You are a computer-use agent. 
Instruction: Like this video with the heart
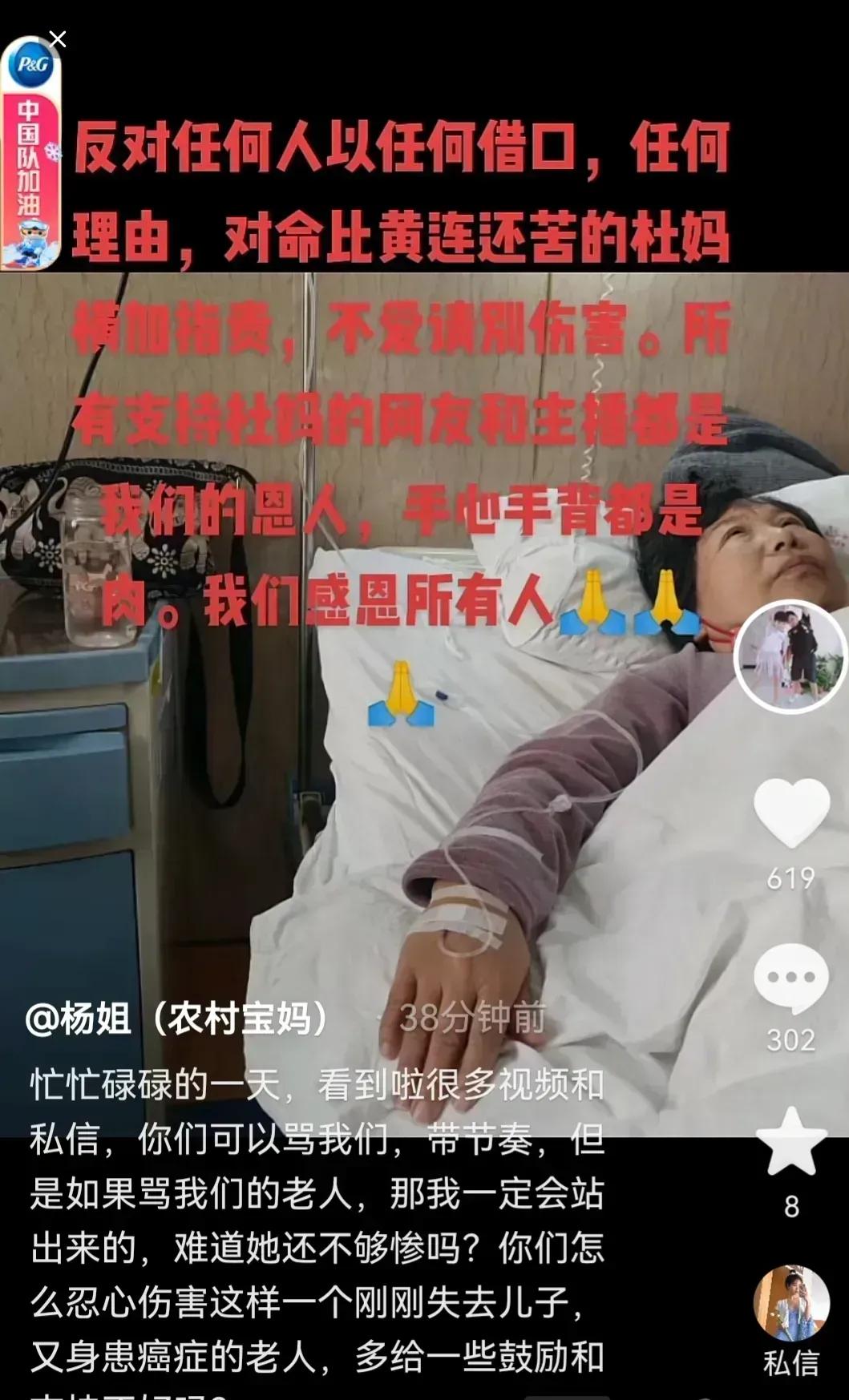click(791, 812)
